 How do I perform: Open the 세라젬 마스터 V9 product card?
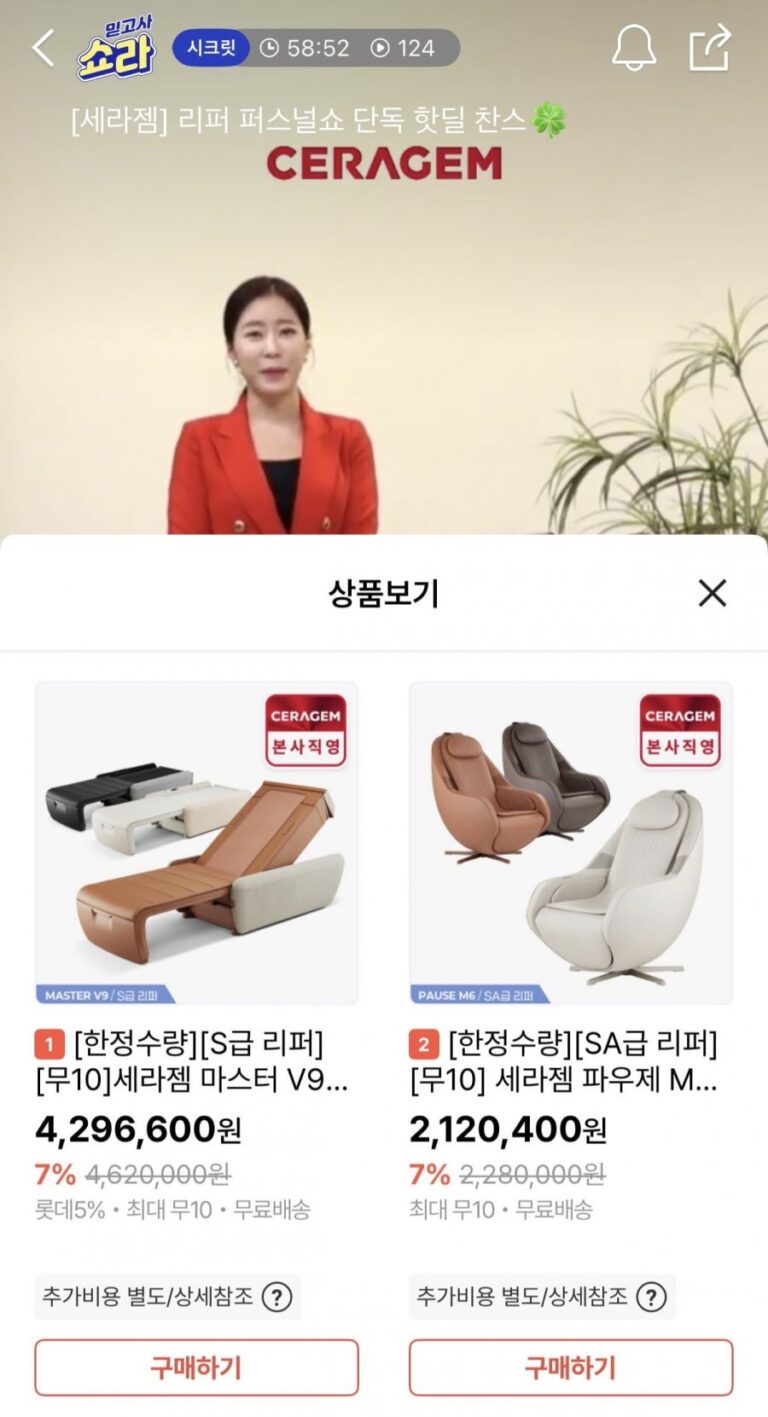[197, 842]
